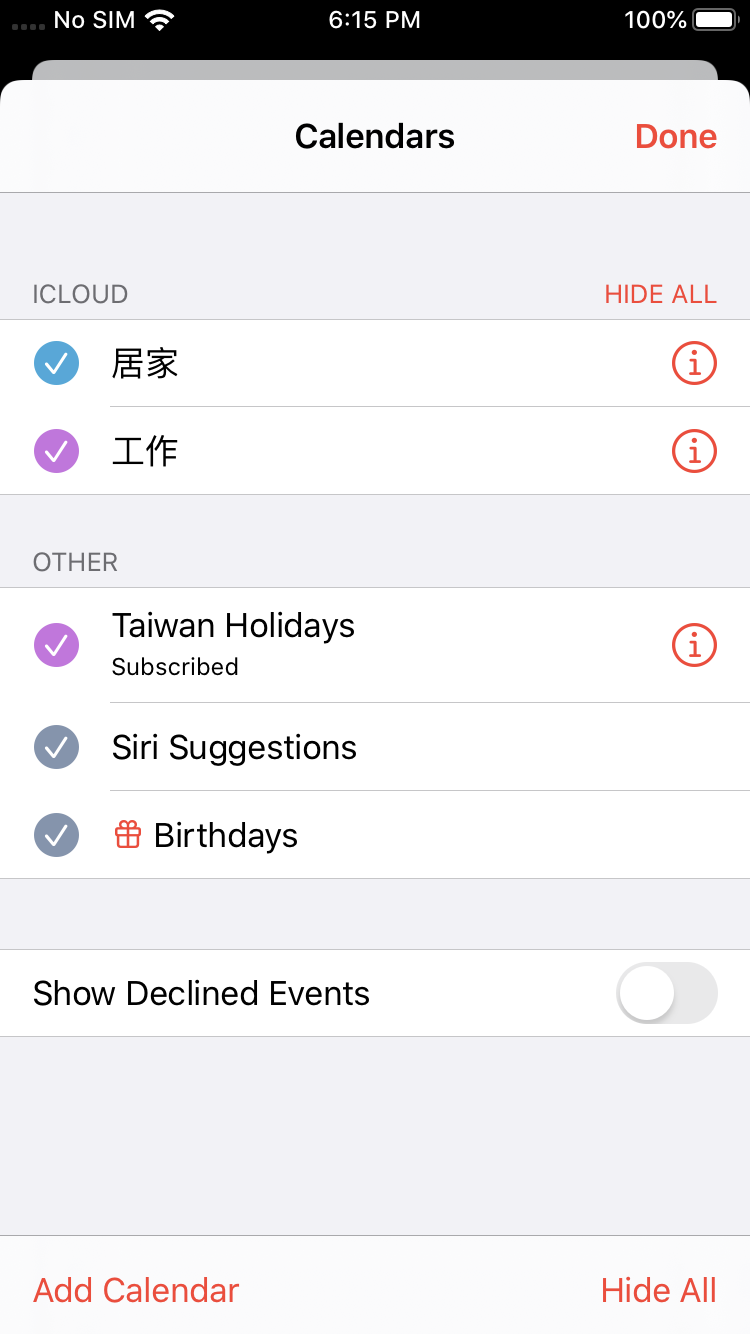Enable Show Declined Events switch
This screenshot has height=1334, width=750.
point(667,993)
